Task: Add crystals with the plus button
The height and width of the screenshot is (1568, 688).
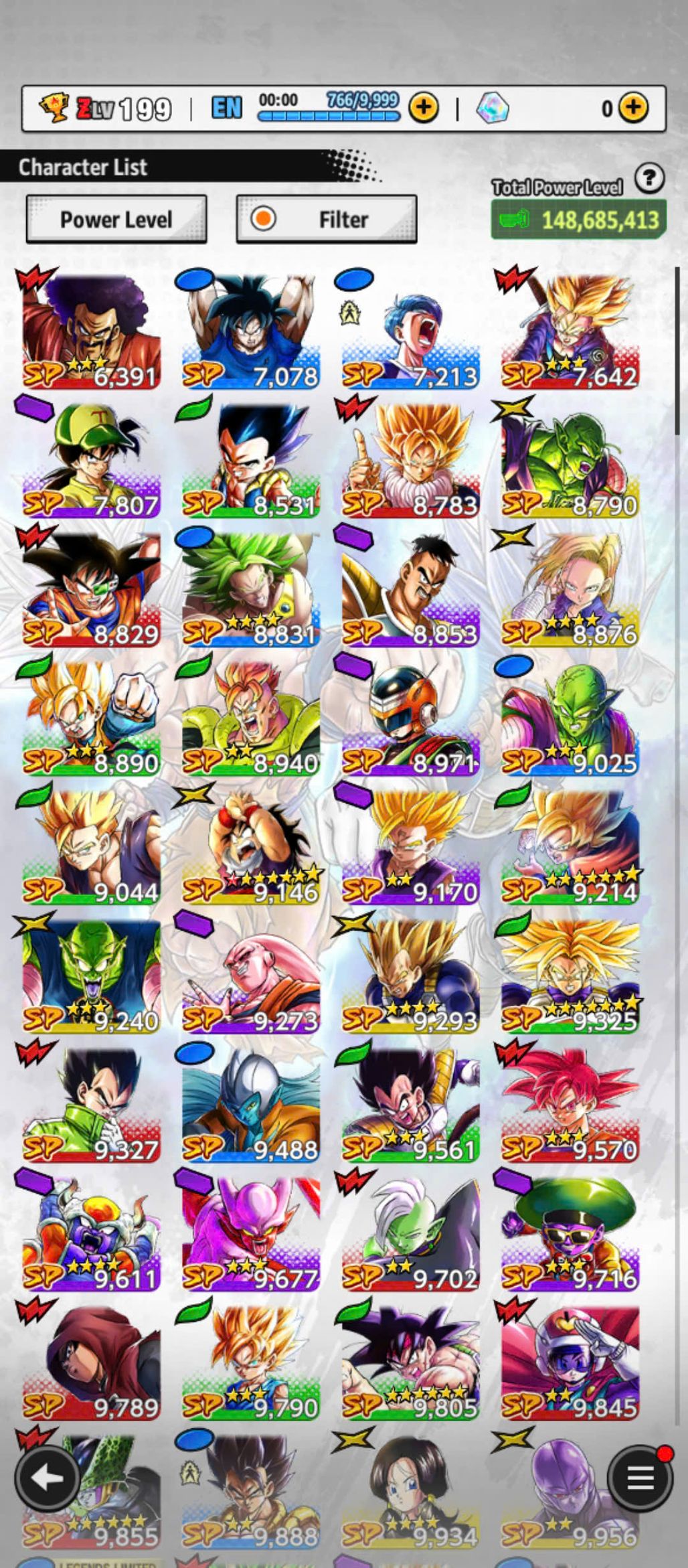Action: pyautogui.click(x=632, y=107)
